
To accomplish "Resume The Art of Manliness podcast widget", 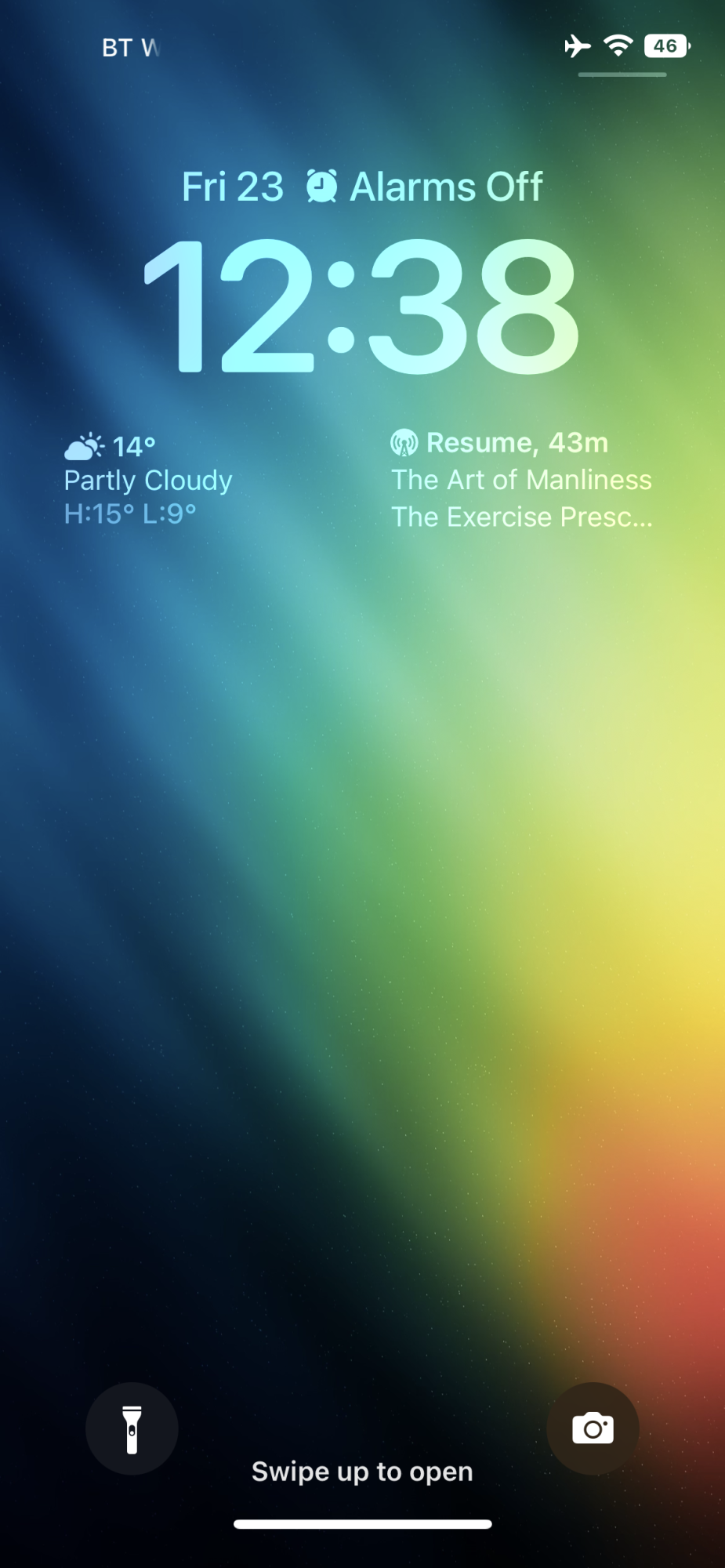I will pyautogui.click(x=521, y=480).
